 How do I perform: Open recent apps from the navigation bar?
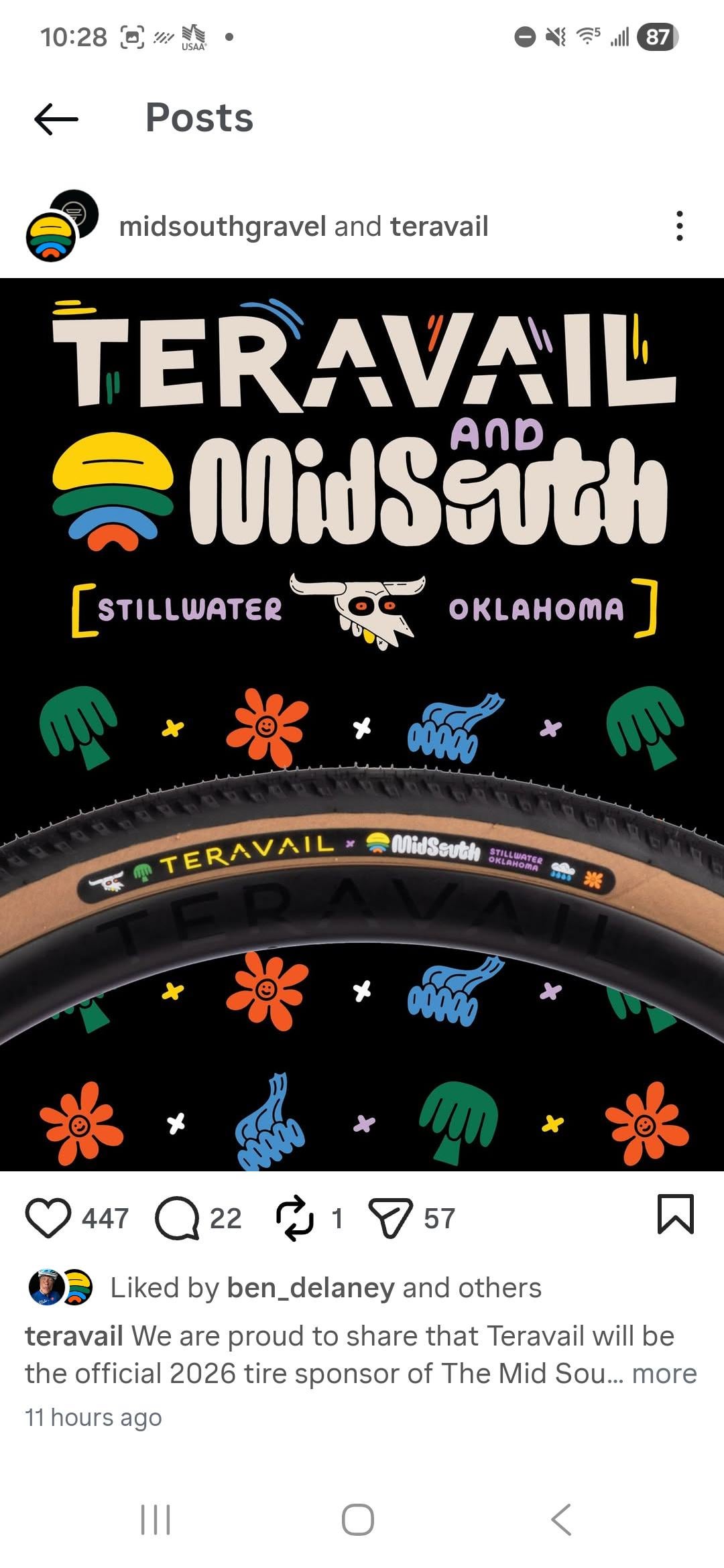(156, 1519)
